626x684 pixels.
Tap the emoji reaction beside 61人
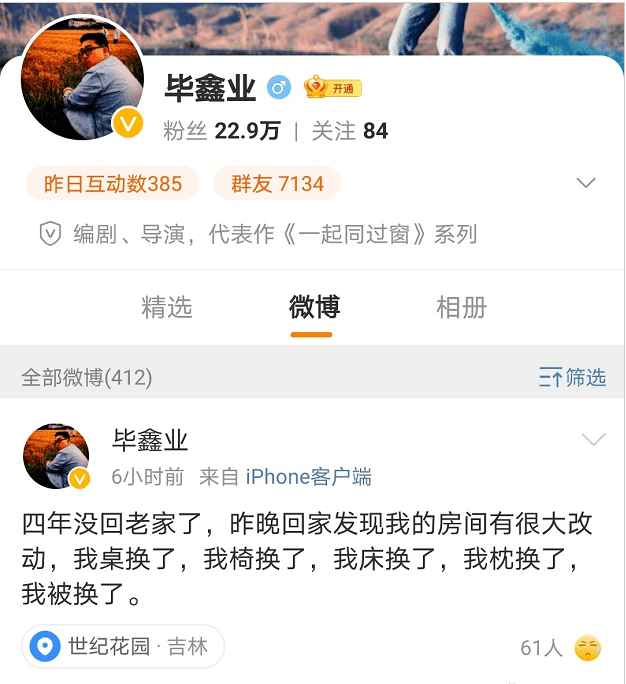588,648
